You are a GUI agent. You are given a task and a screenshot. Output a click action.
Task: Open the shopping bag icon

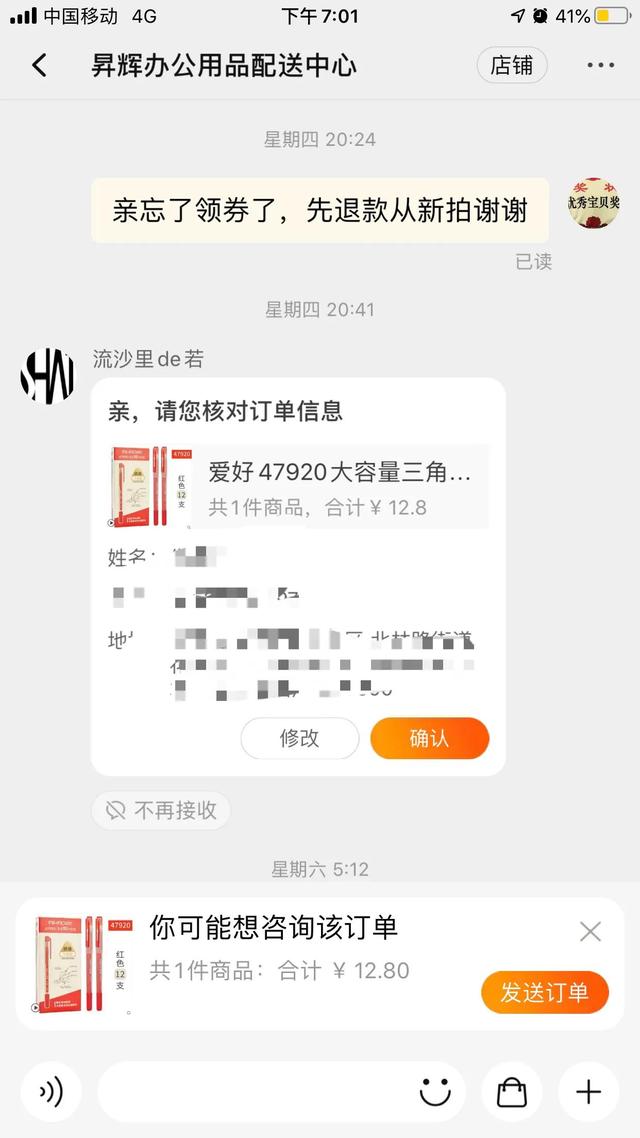click(512, 1092)
